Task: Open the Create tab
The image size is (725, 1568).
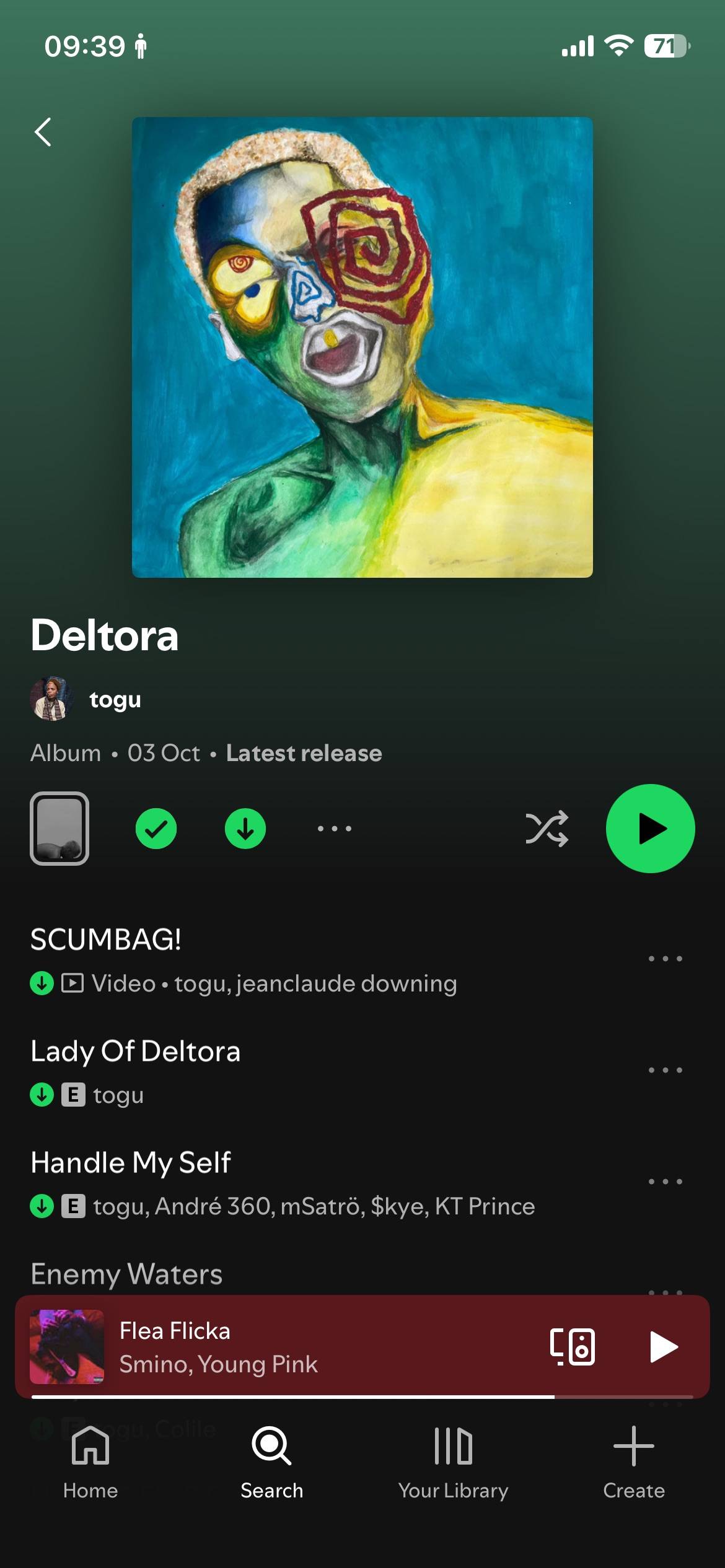Action: [x=634, y=1463]
